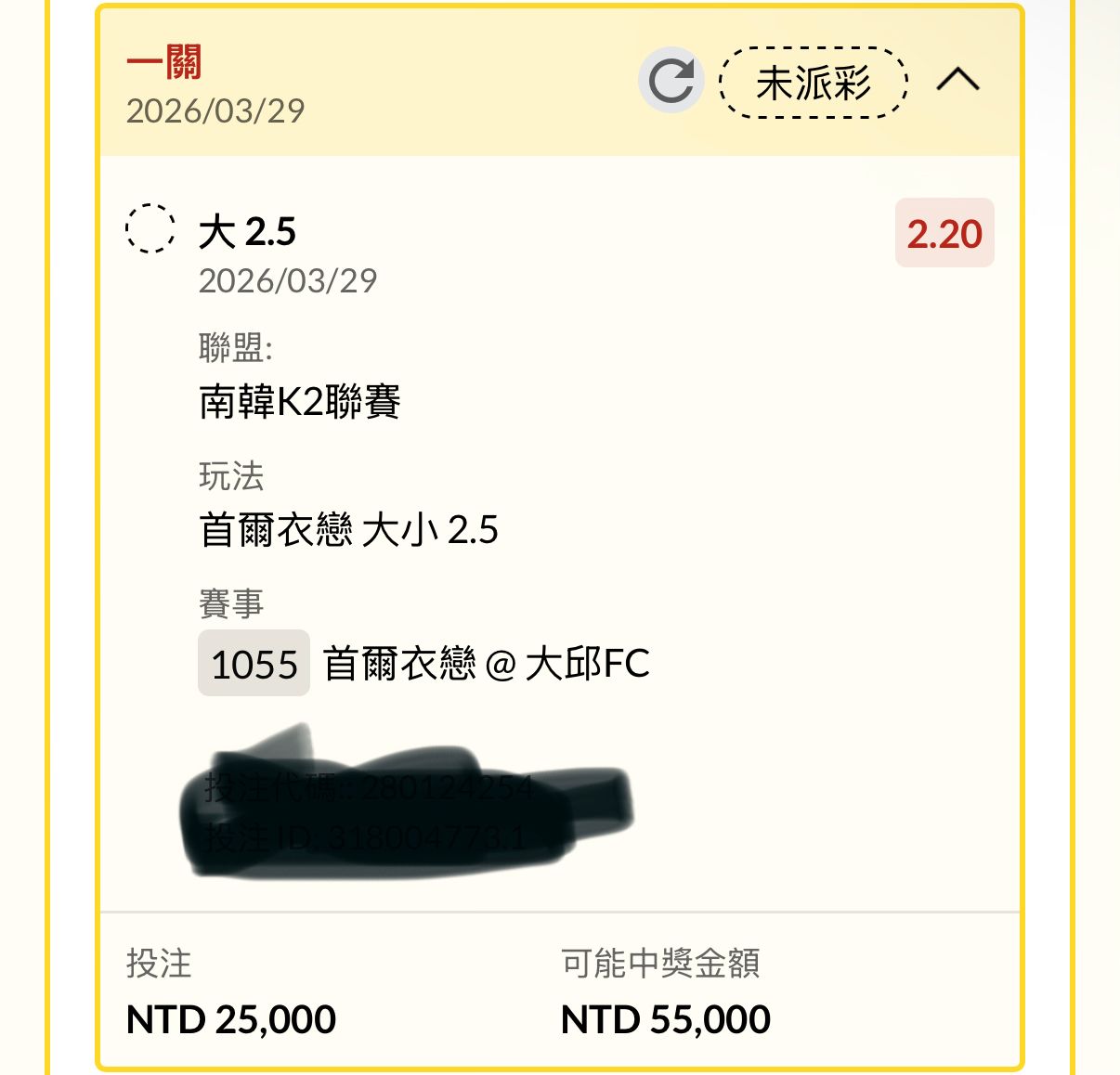The image size is (1120, 1075).
Task: Collapse the 一關 bet details card
Action: [957, 81]
